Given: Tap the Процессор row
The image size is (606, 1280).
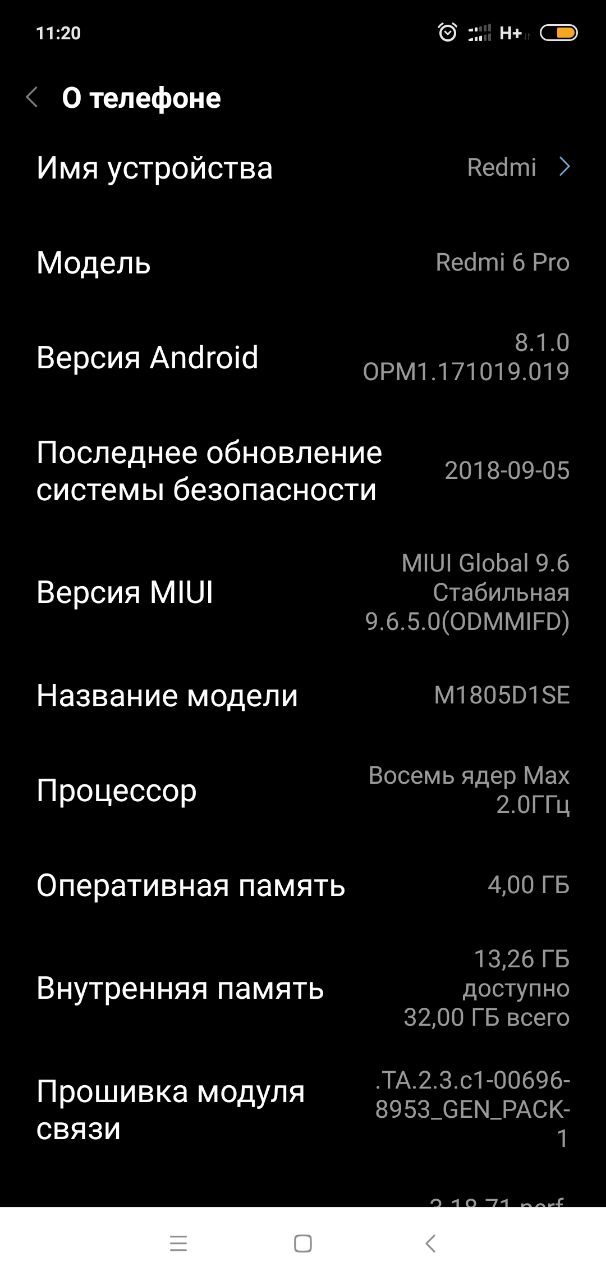Looking at the screenshot, I should coord(303,790).
